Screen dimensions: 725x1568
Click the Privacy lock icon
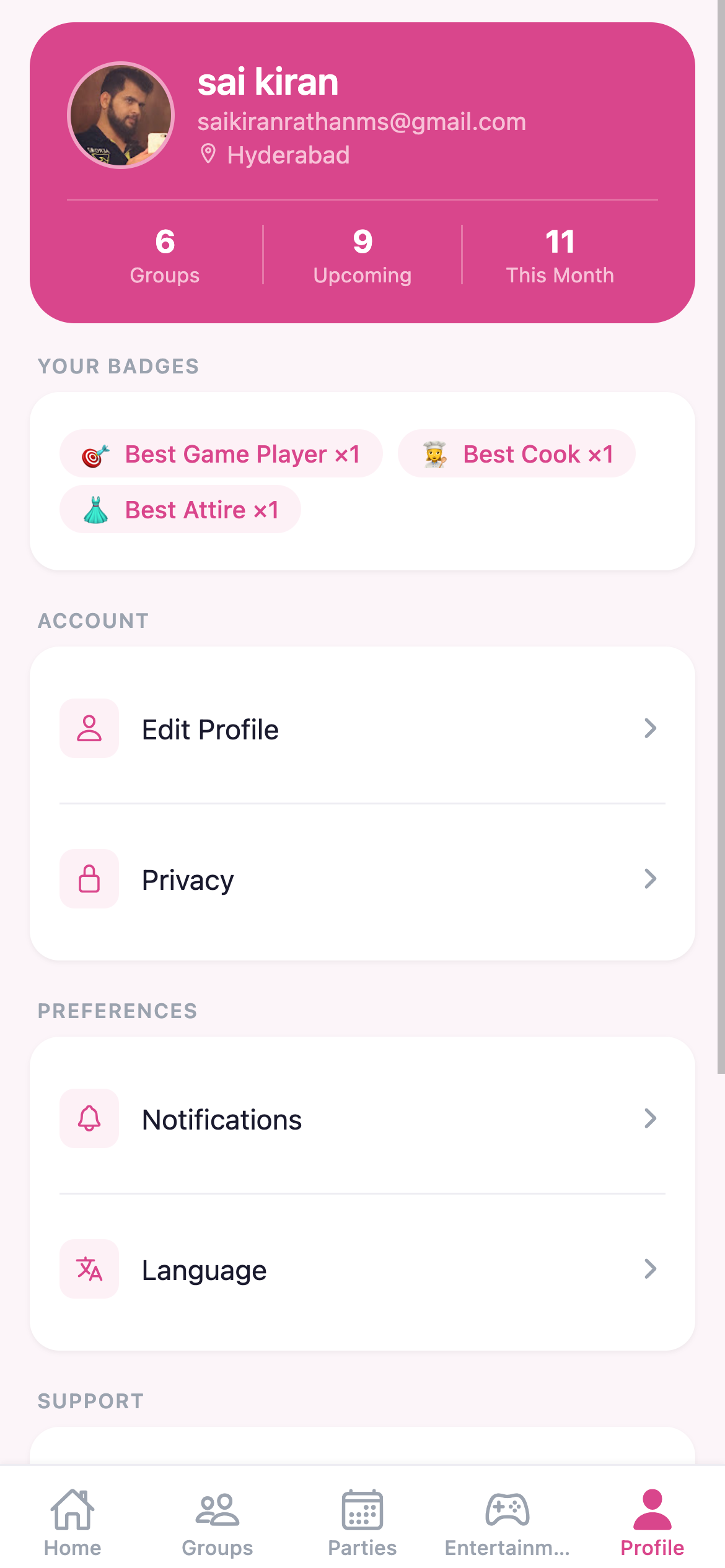[89, 879]
